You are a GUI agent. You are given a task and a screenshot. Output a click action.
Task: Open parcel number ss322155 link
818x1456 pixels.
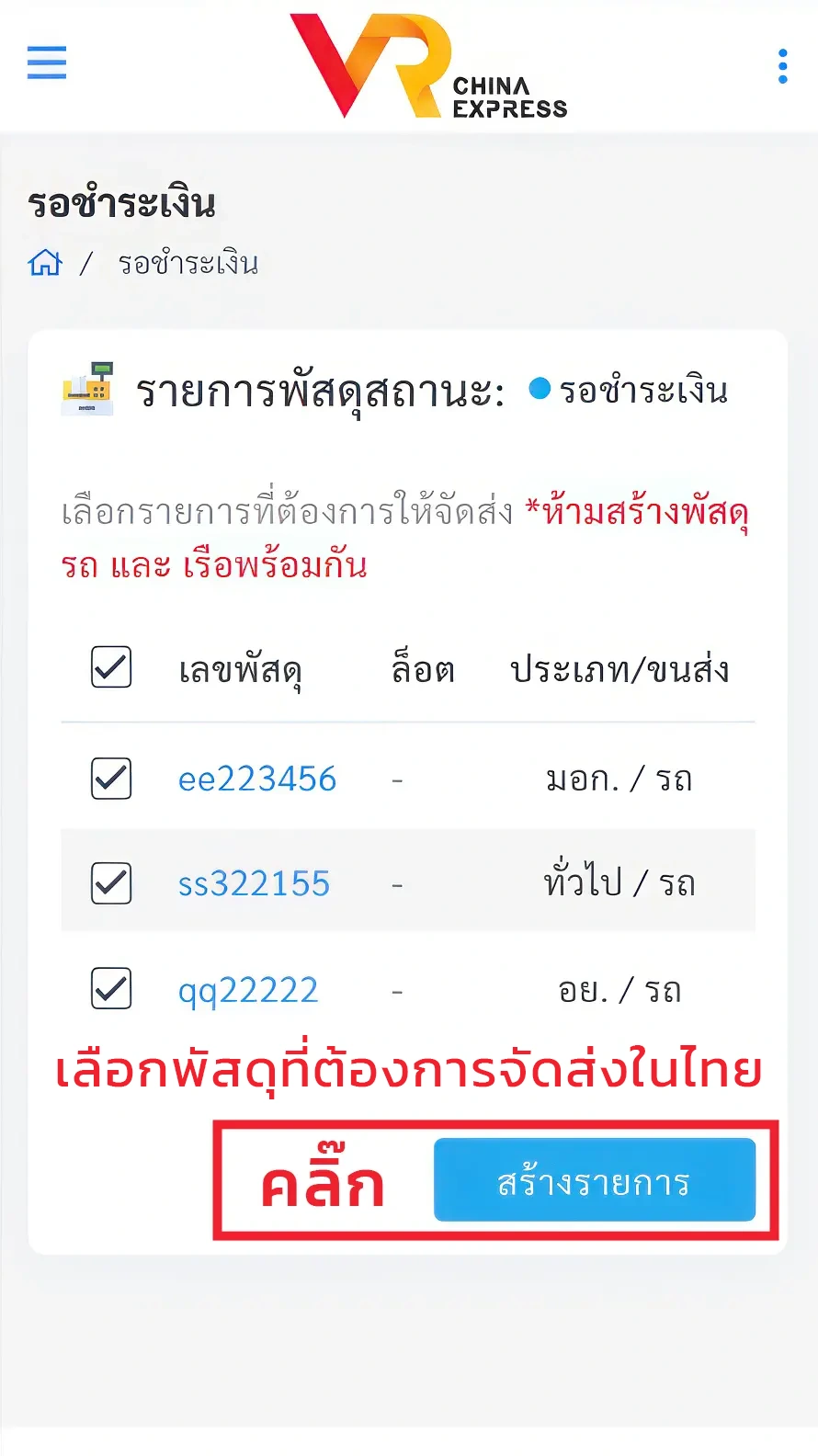click(254, 884)
